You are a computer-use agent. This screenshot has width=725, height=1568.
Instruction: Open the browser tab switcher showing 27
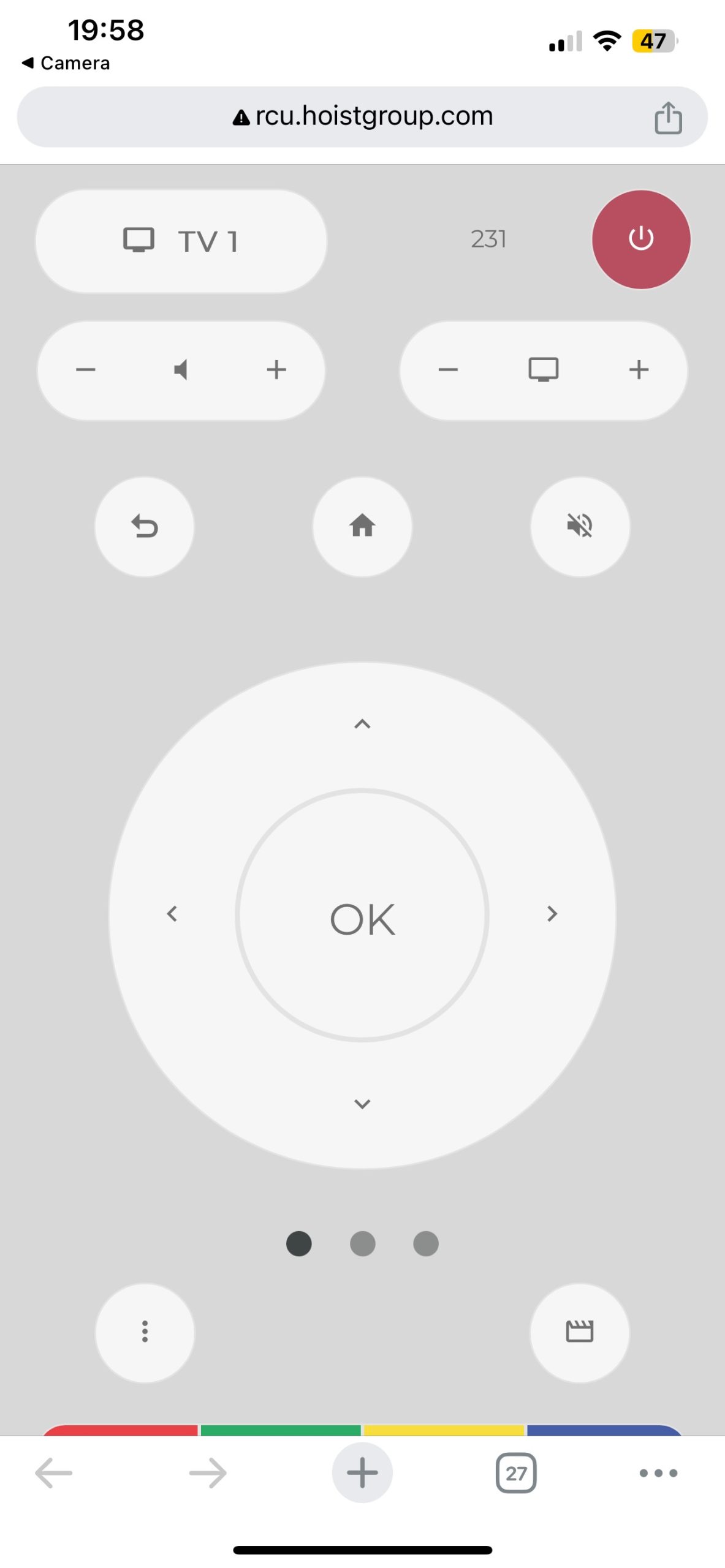point(516,1472)
